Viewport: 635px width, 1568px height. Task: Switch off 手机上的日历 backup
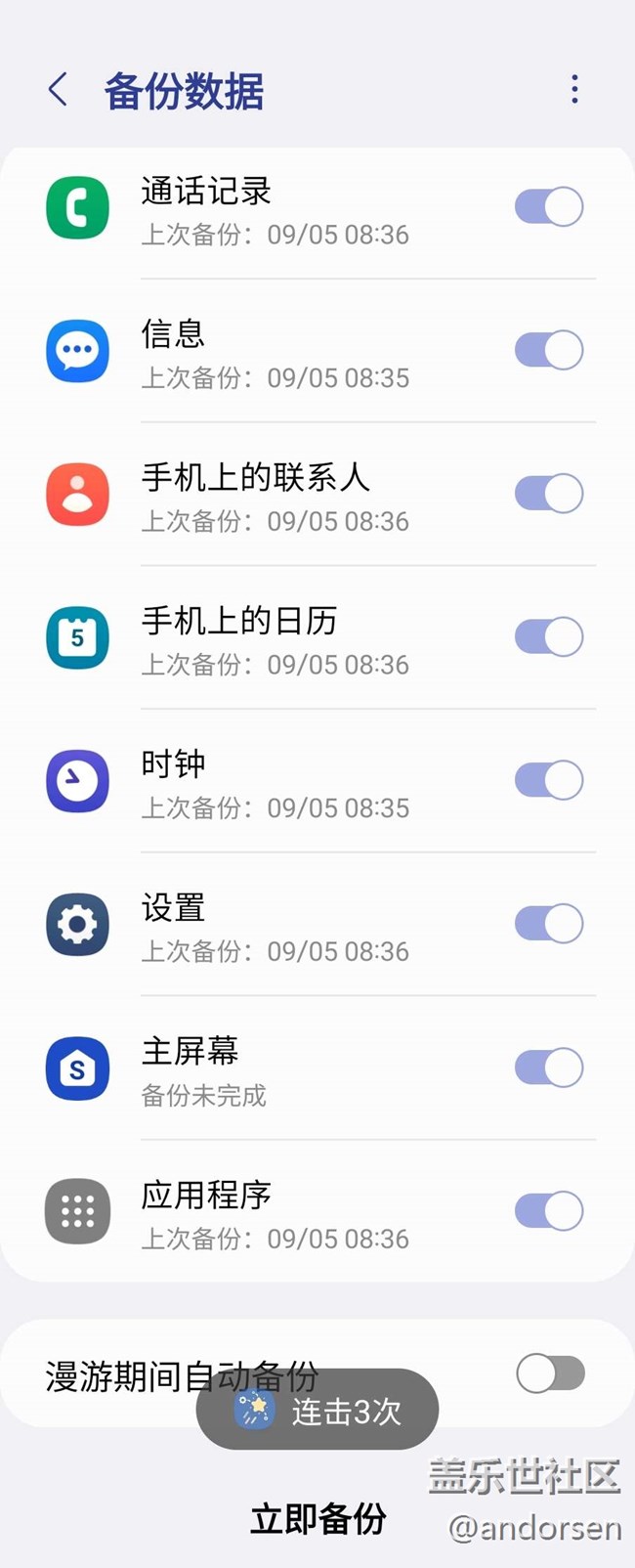(x=549, y=637)
